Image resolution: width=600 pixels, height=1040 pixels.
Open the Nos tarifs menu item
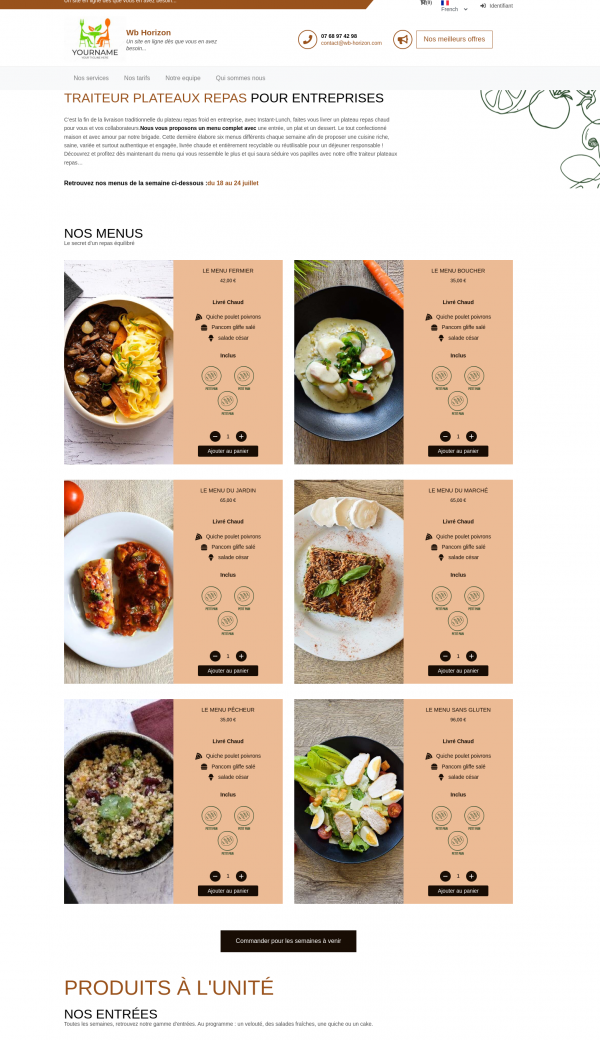coord(137,78)
